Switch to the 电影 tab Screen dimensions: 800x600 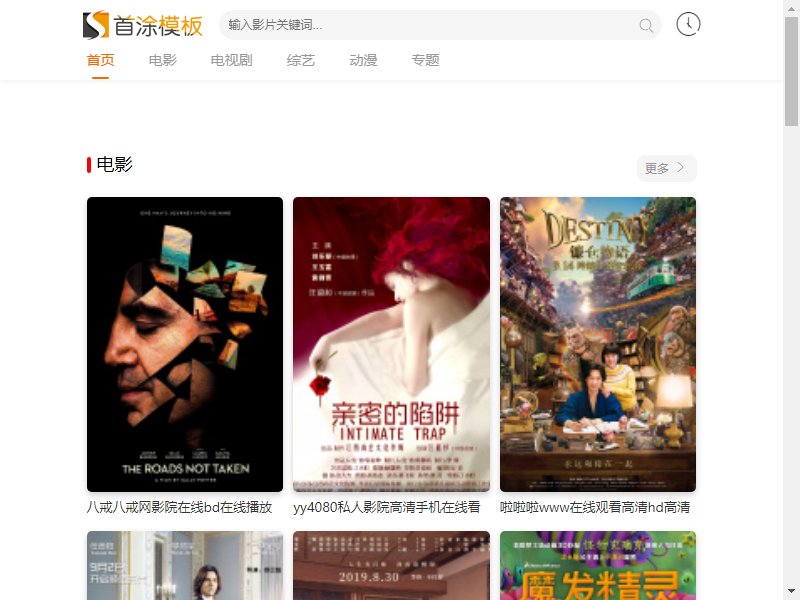162,60
